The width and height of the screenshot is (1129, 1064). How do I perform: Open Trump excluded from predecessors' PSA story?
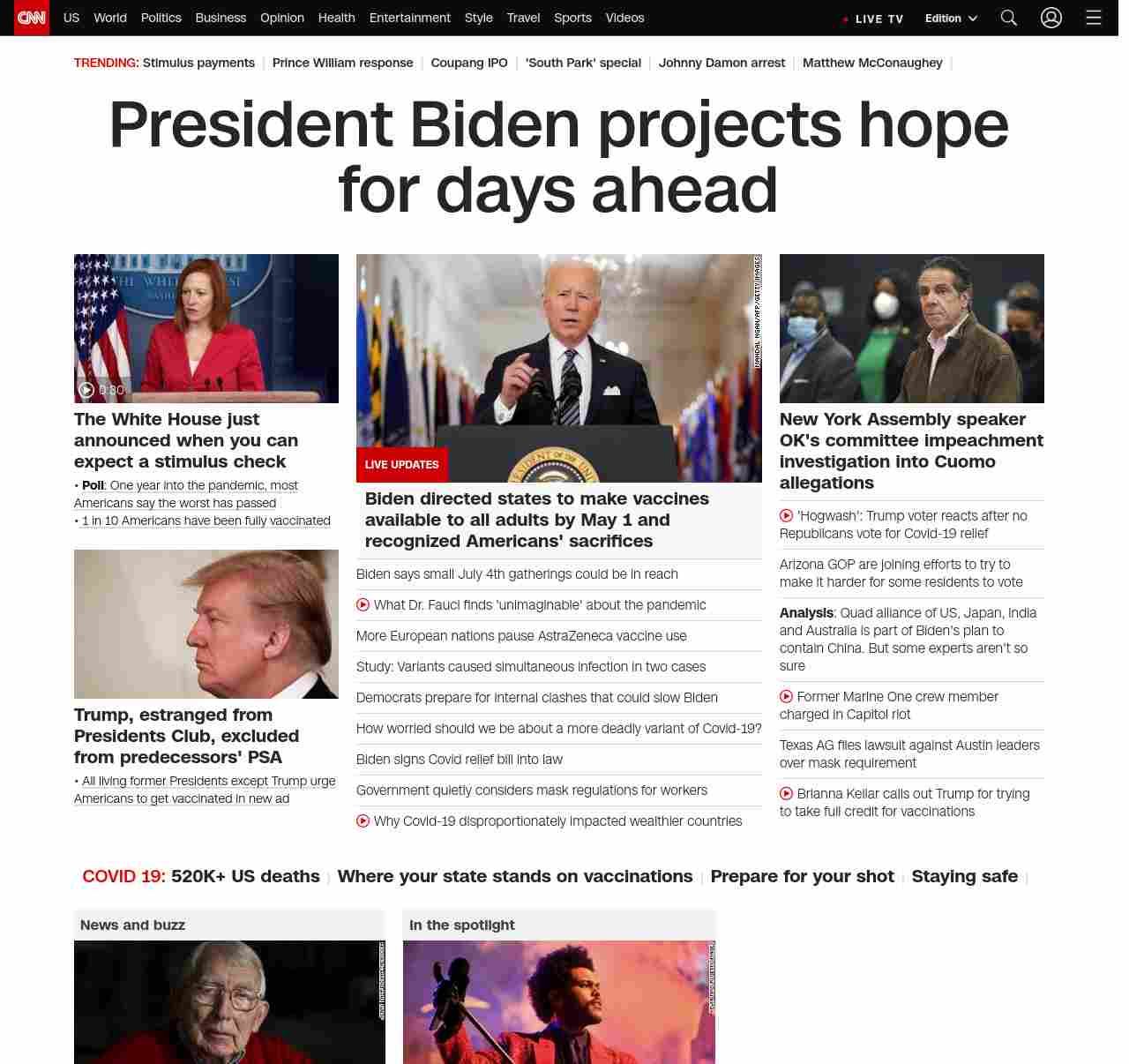186,736
